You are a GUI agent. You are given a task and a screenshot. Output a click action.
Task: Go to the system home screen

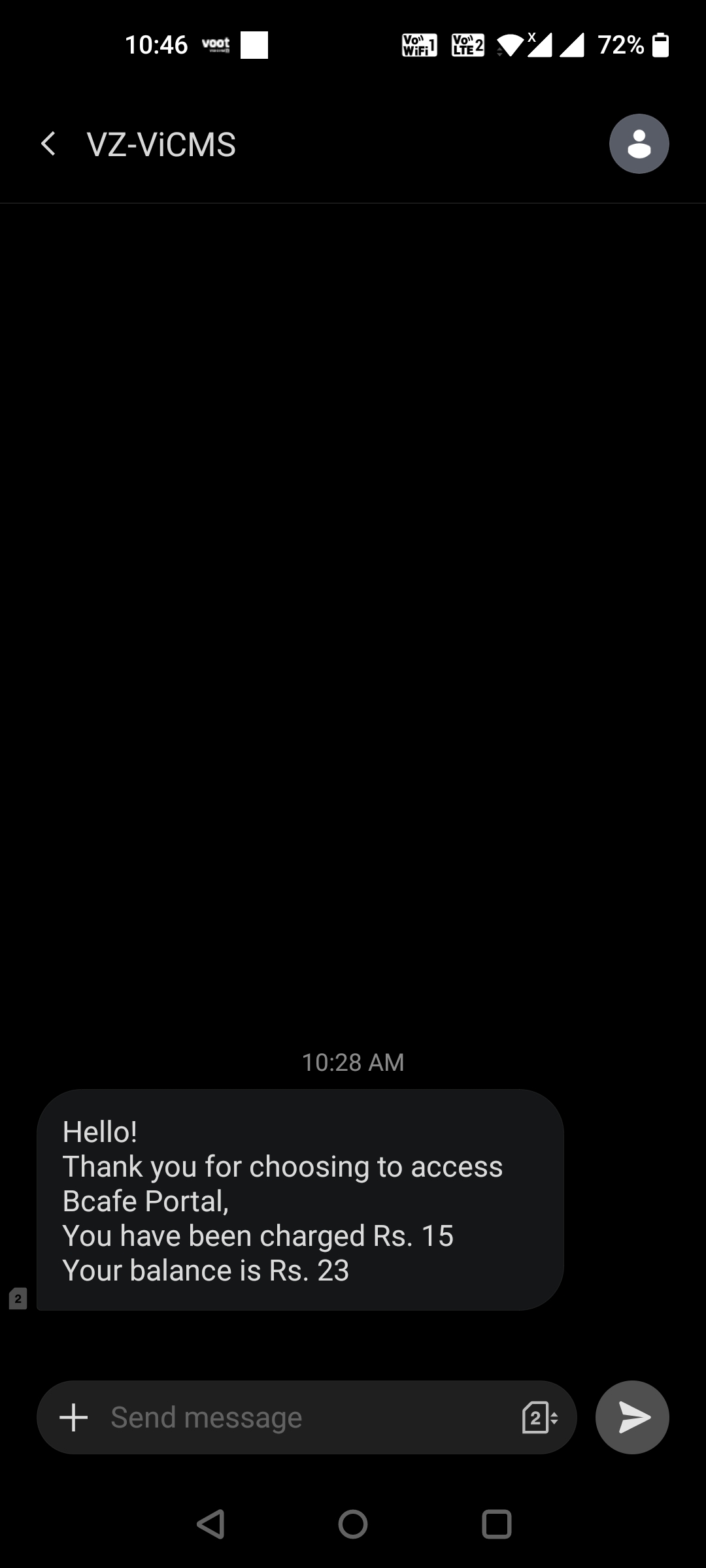tap(353, 1524)
